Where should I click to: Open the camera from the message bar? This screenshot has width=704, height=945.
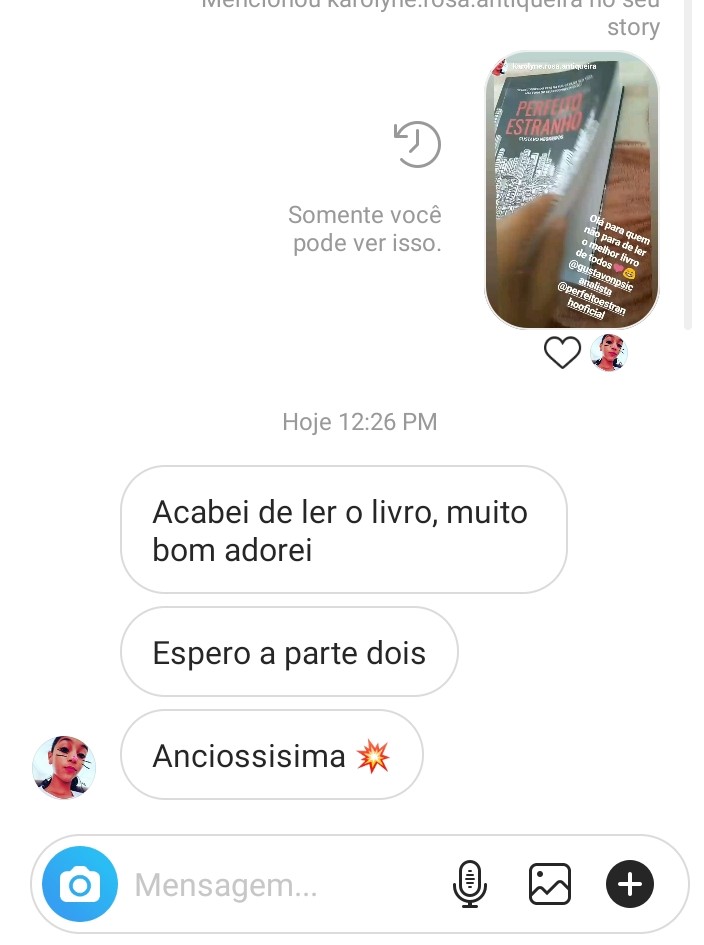point(80,884)
